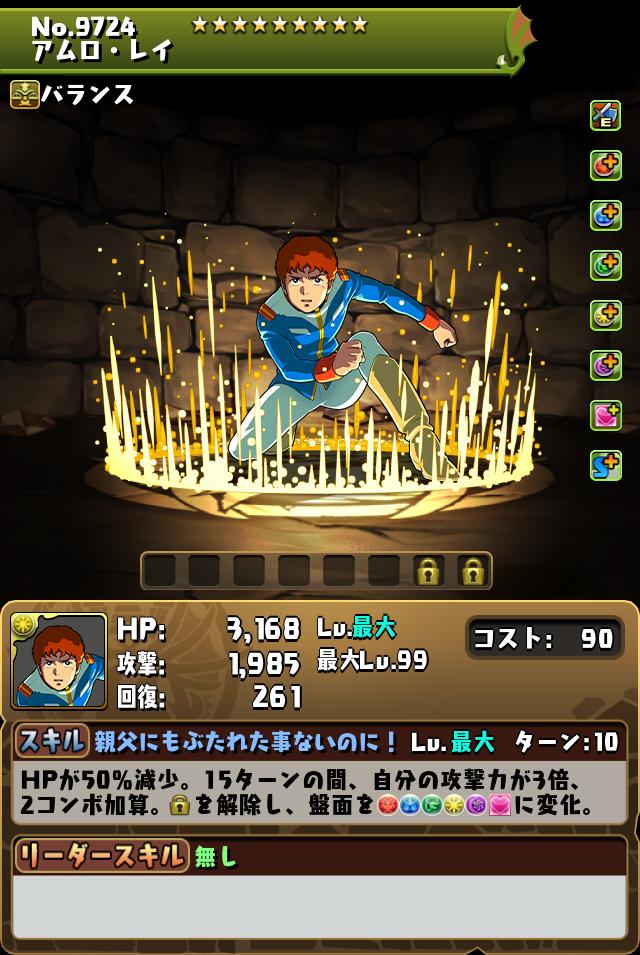View the enhanced fire orb awakening
The image size is (640, 955).
[605, 166]
